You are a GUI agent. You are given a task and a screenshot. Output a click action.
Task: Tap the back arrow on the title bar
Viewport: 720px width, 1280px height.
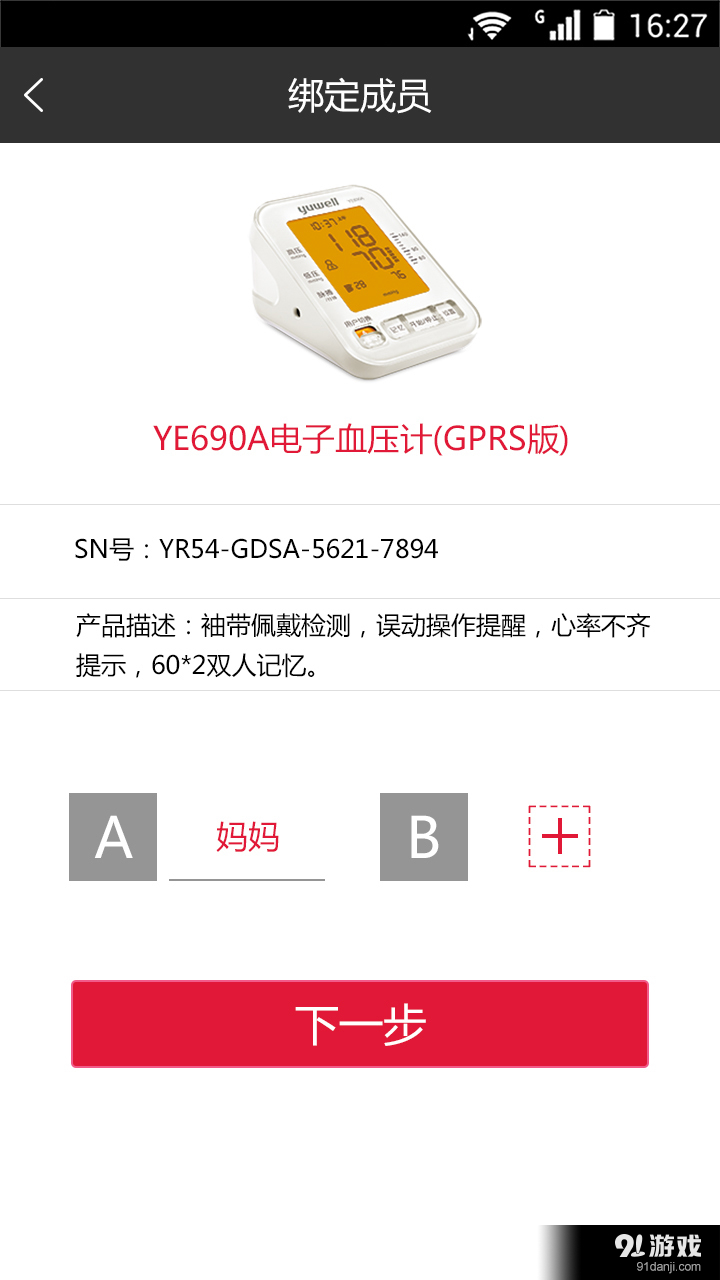[x=35, y=95]
